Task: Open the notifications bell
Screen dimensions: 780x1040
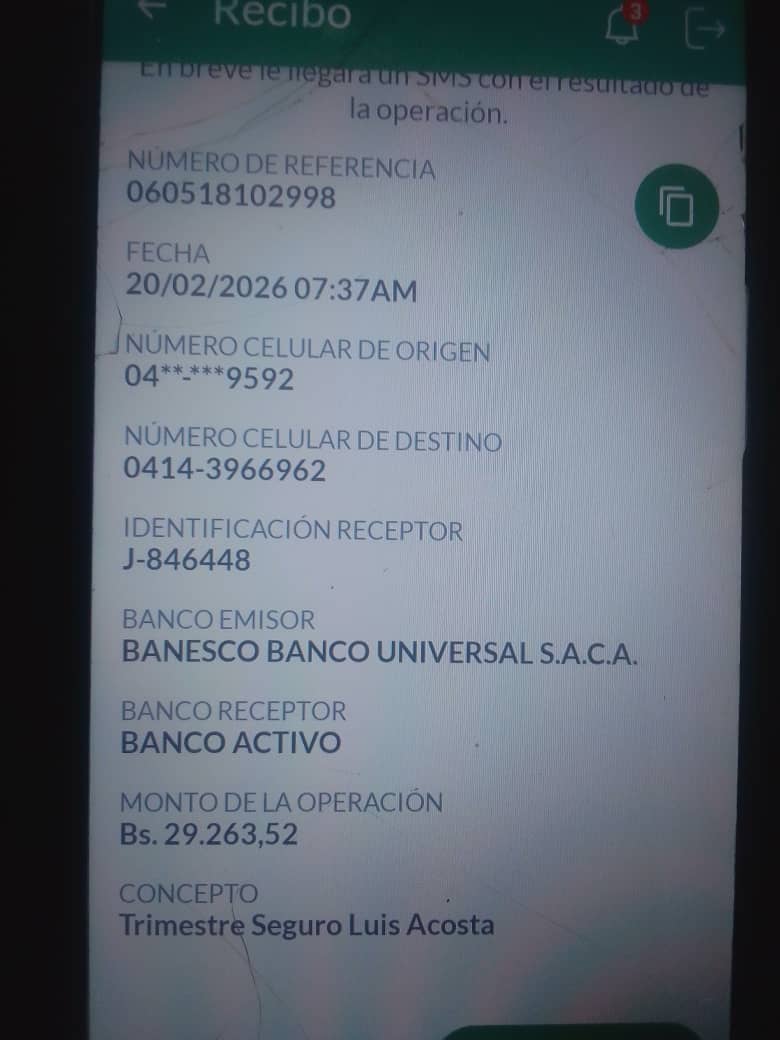Action: click(x=623, y=26)
